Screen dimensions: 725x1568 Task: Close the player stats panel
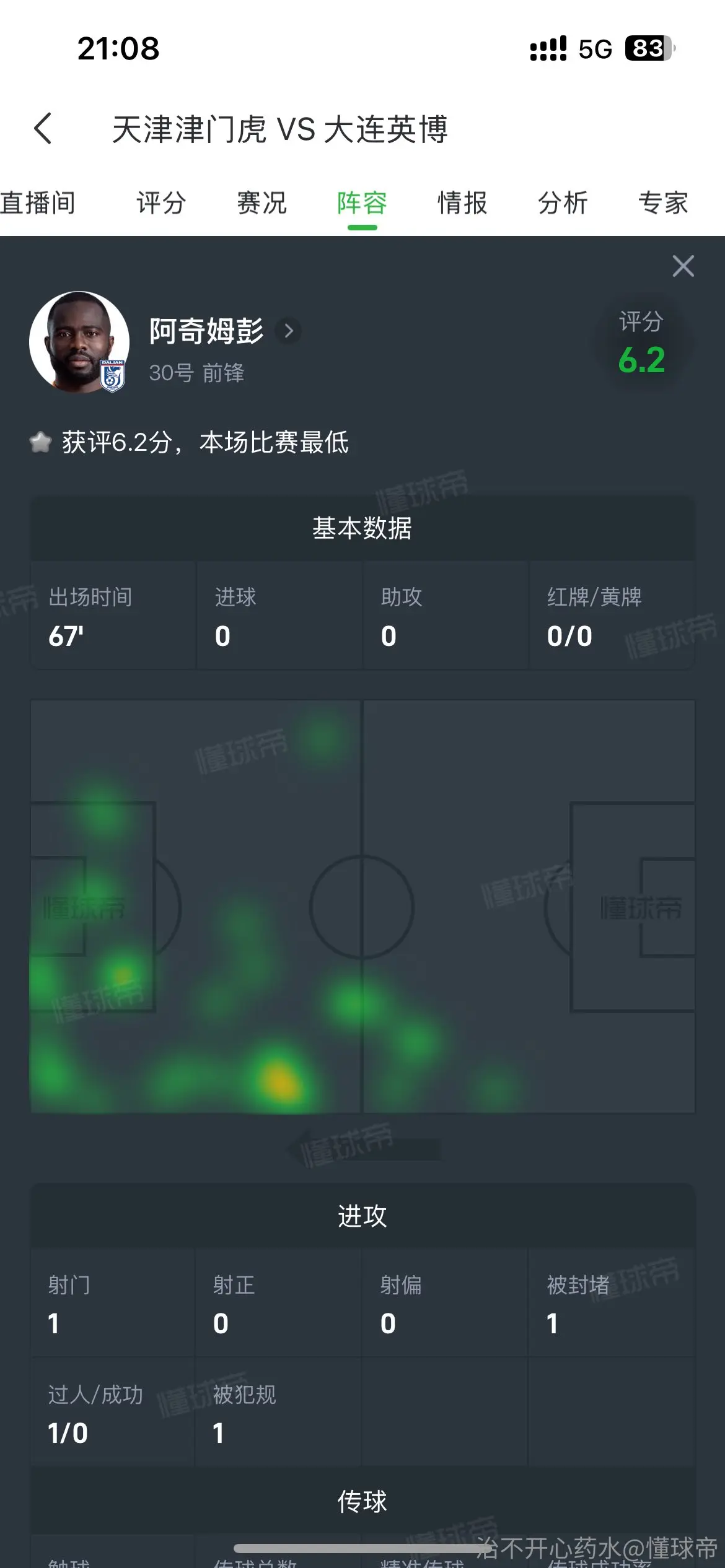tap(683, 266)
